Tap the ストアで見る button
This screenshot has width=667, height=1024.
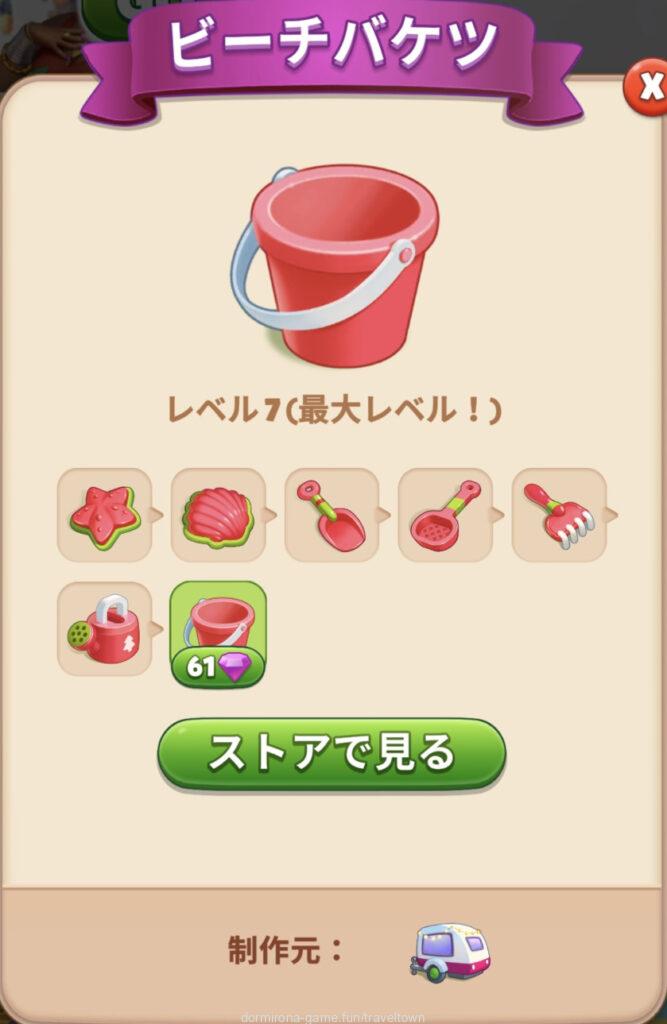point(331,754)
